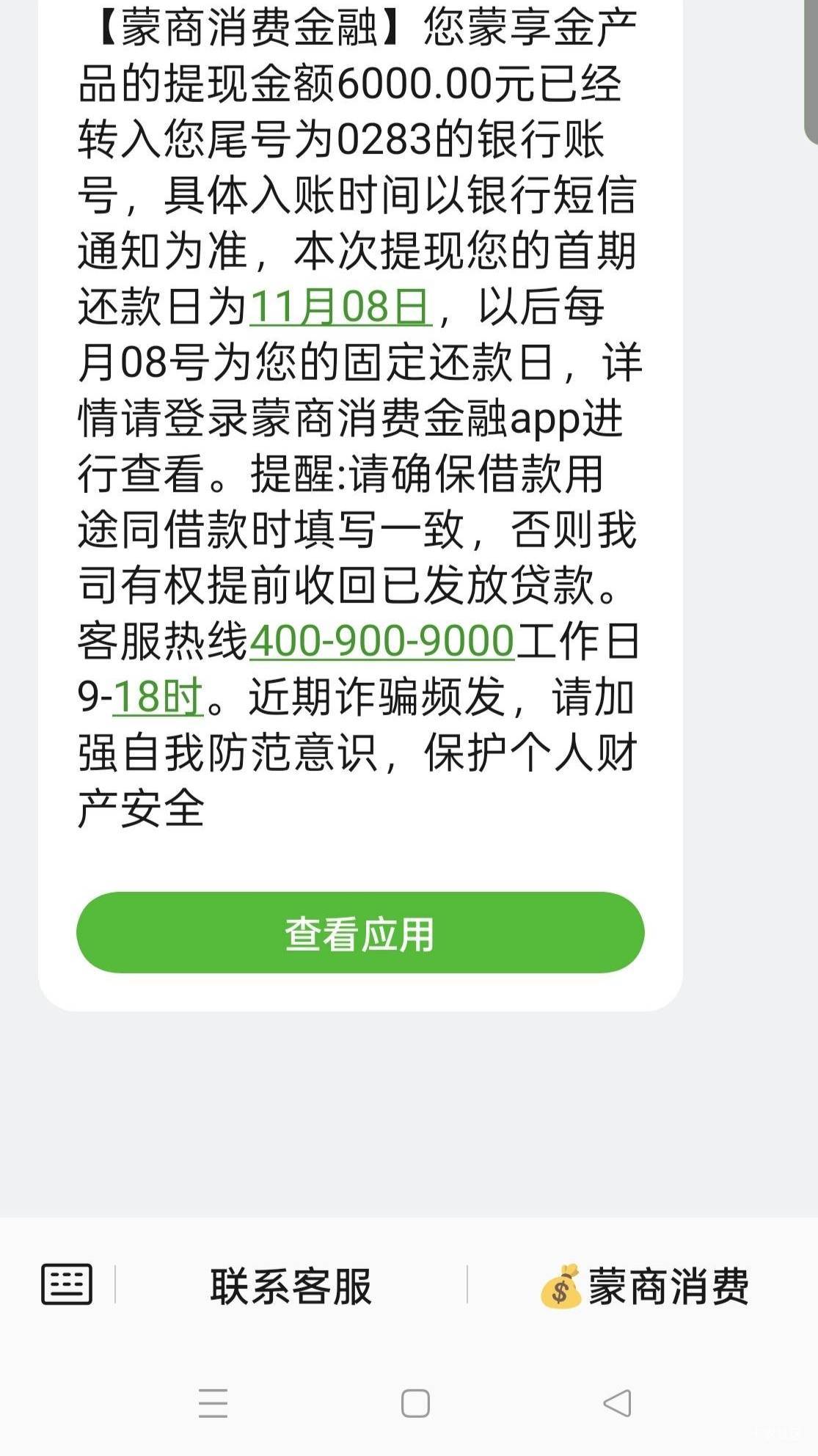
Task: Switch to keyboard input icon
Action: coord(67,1284)
